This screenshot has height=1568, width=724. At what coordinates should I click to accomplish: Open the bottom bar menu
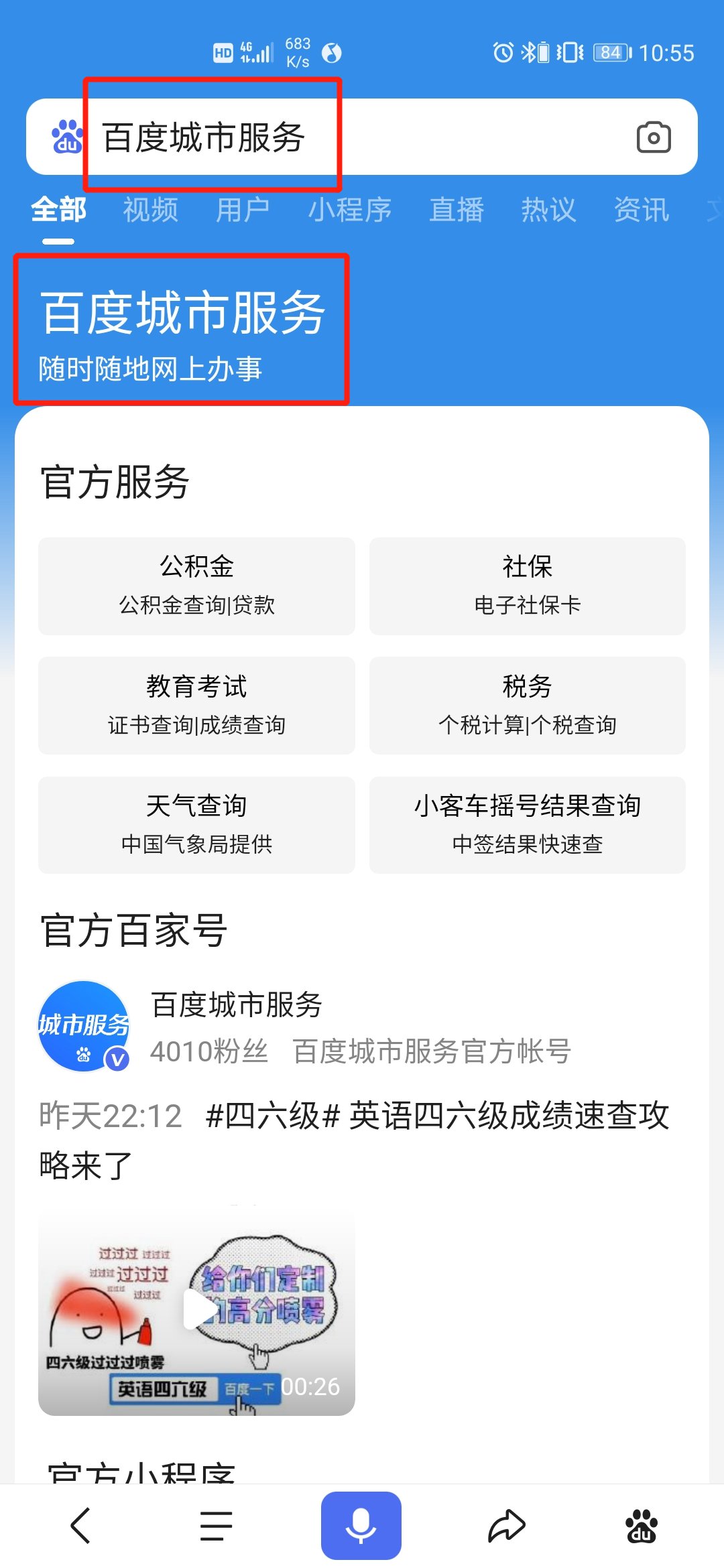tap(216, 1526)
